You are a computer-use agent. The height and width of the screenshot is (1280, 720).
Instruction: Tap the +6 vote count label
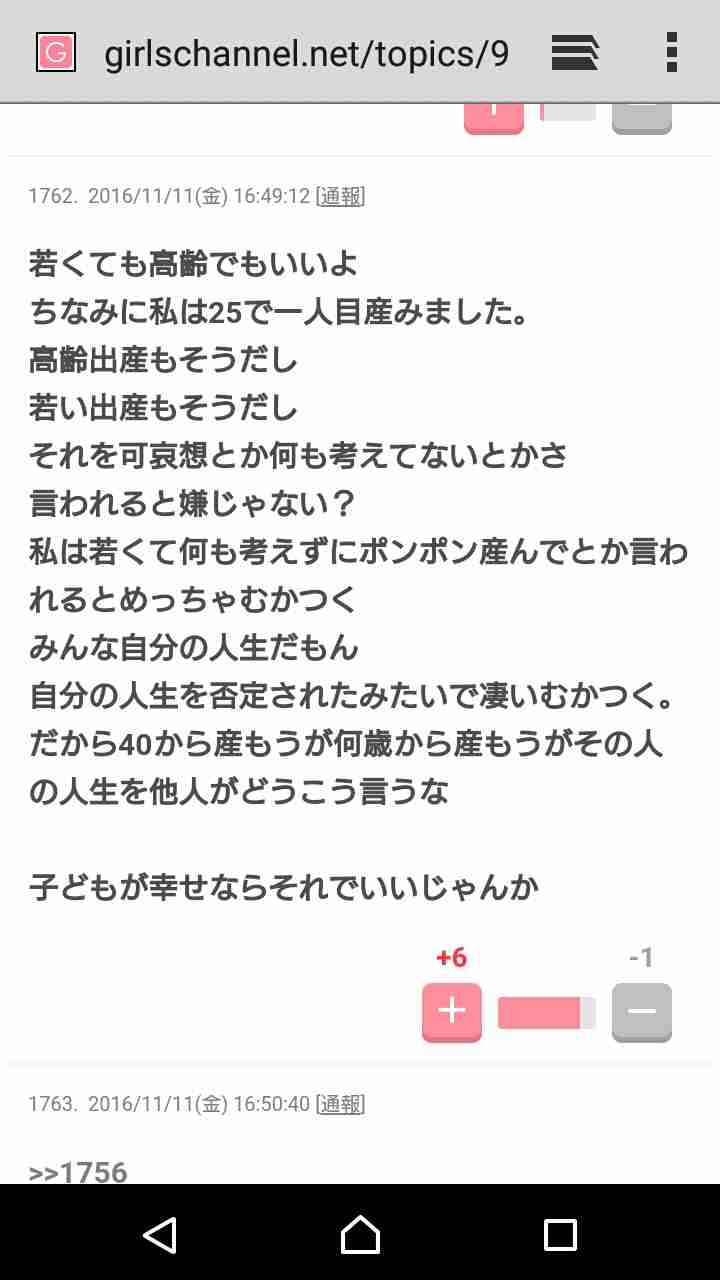click(451, 956)
